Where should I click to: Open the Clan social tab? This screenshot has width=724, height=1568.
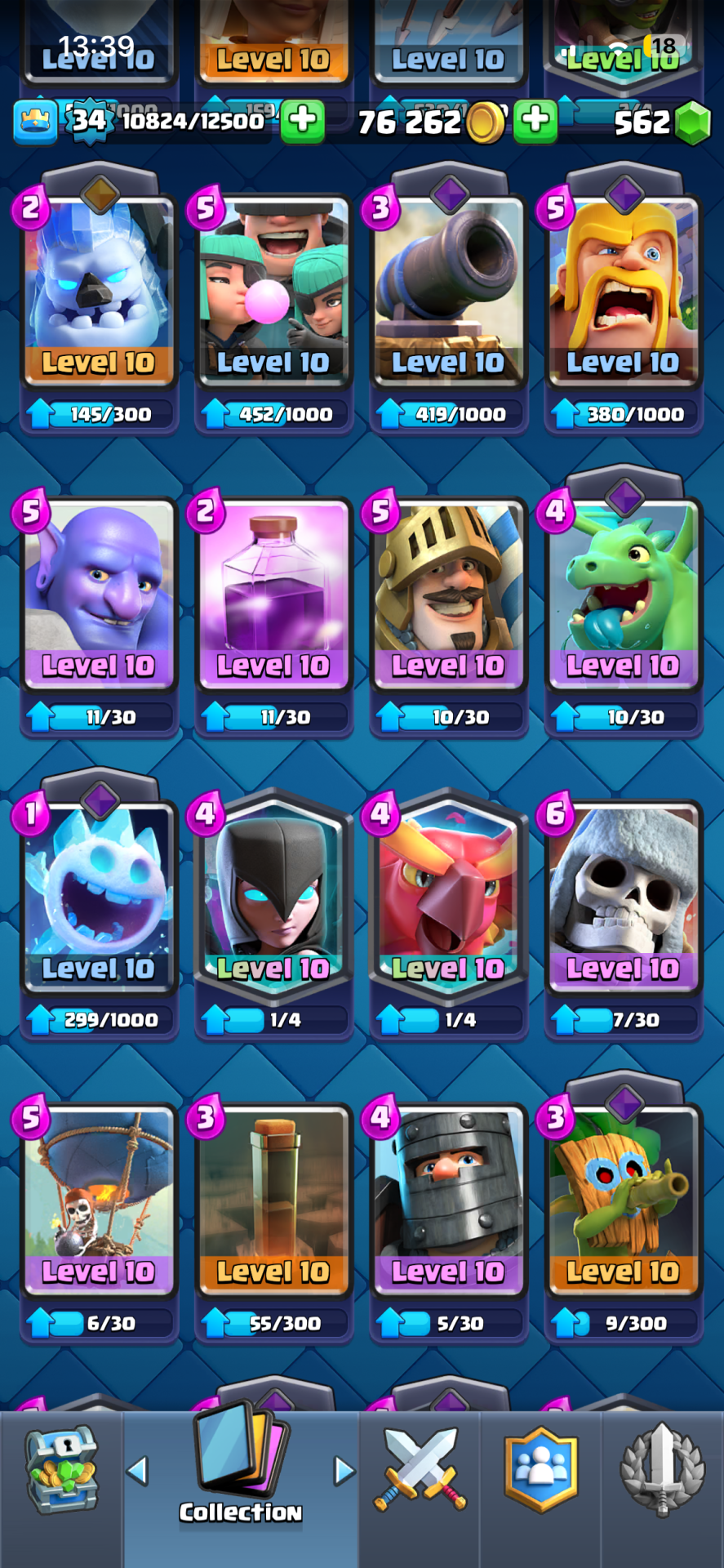coord(540,1470)
